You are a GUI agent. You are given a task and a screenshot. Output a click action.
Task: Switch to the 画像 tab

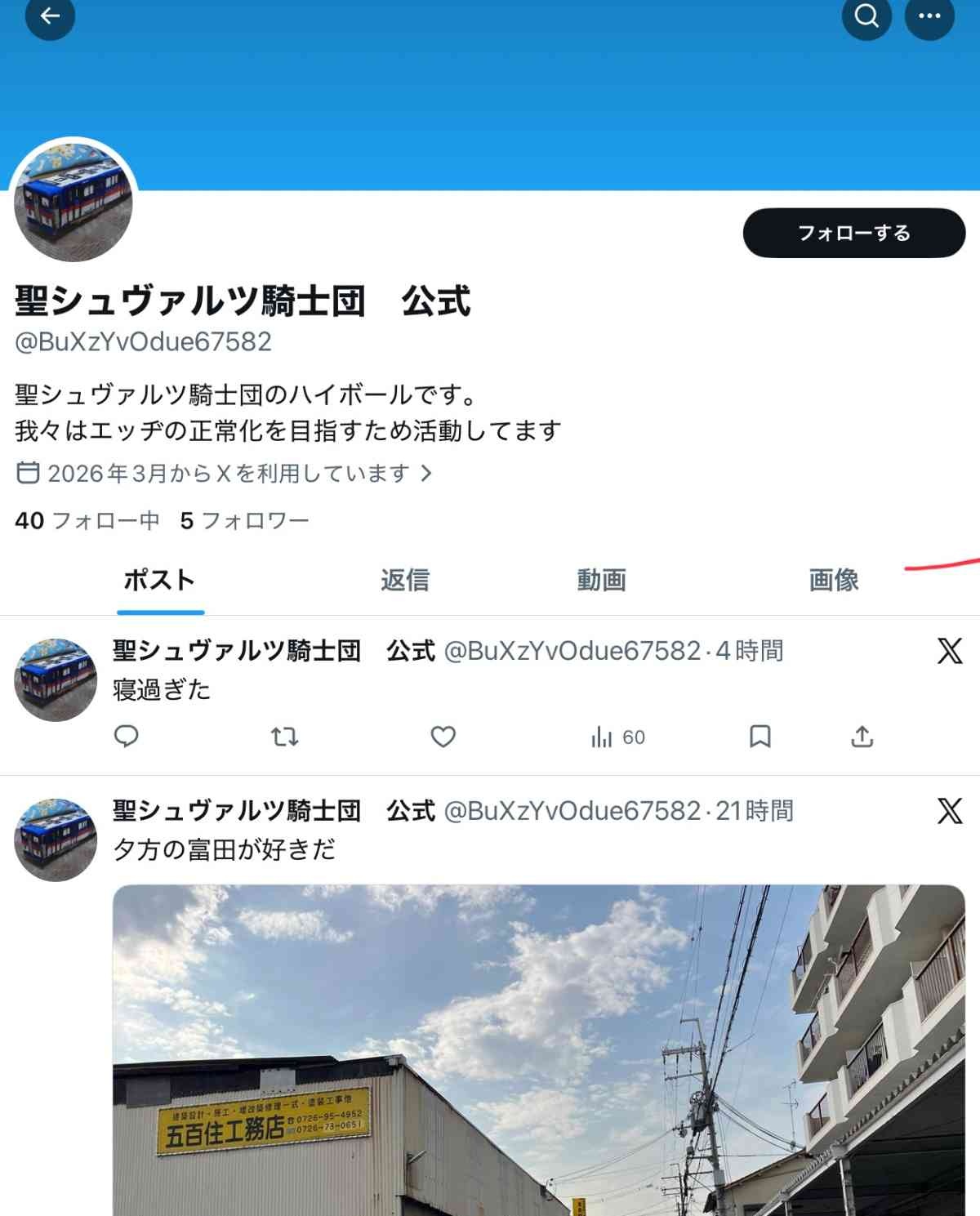tap(833, 581)
